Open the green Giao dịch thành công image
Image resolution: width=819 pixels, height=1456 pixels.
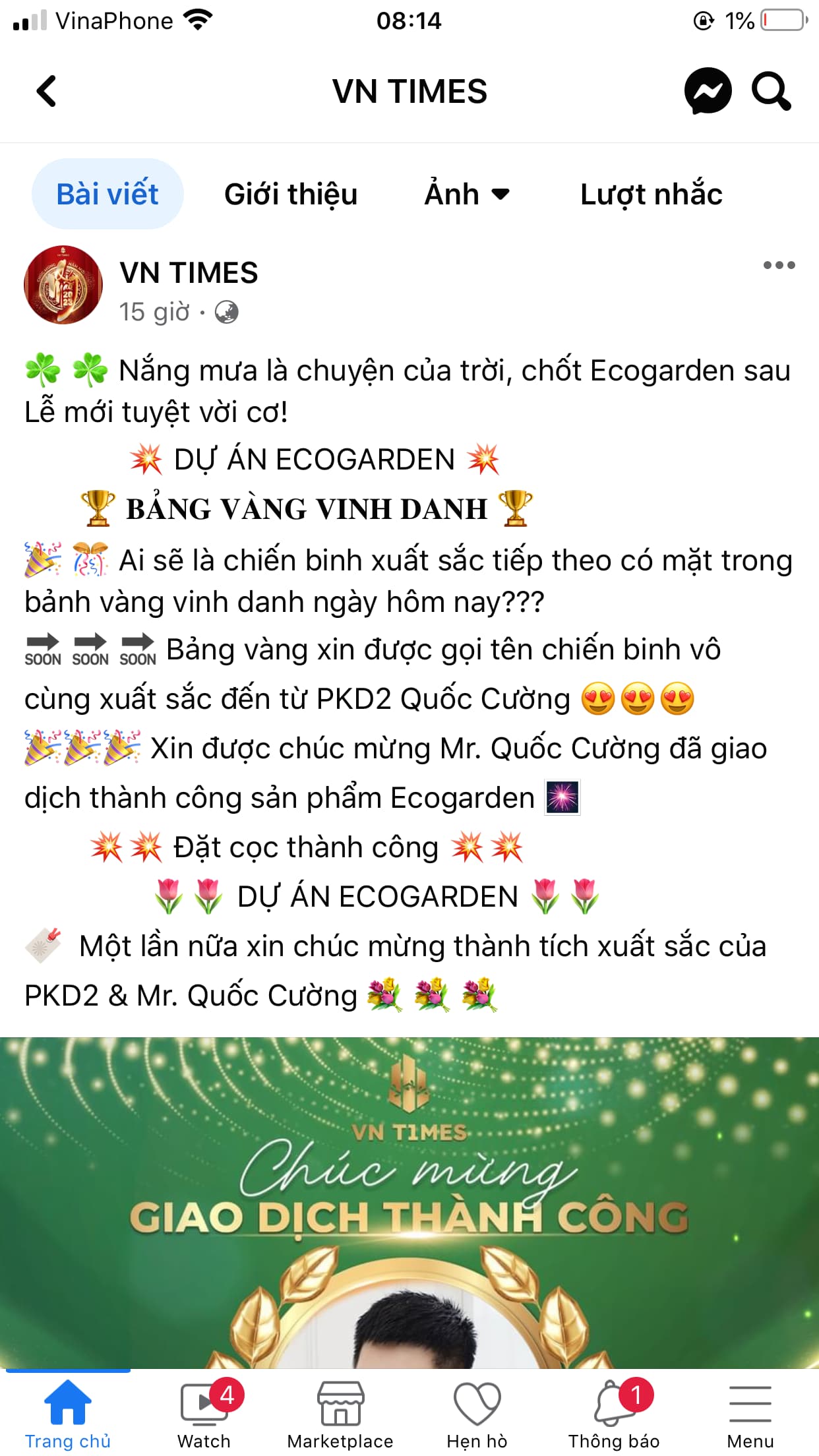tap(409, 1200)
